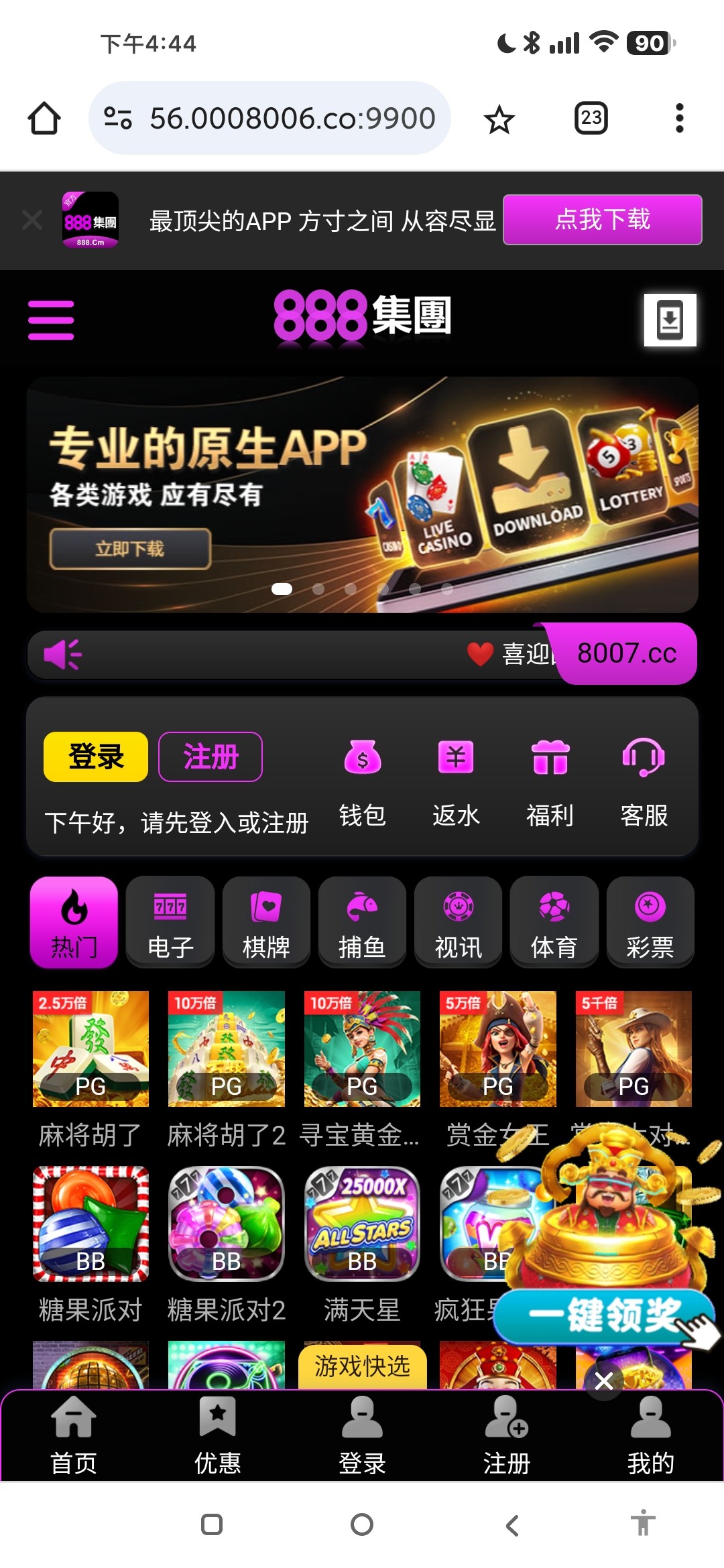Select the 彩票 lottery category
This screenshot has height=1568, width=724.
pos(650,921)
